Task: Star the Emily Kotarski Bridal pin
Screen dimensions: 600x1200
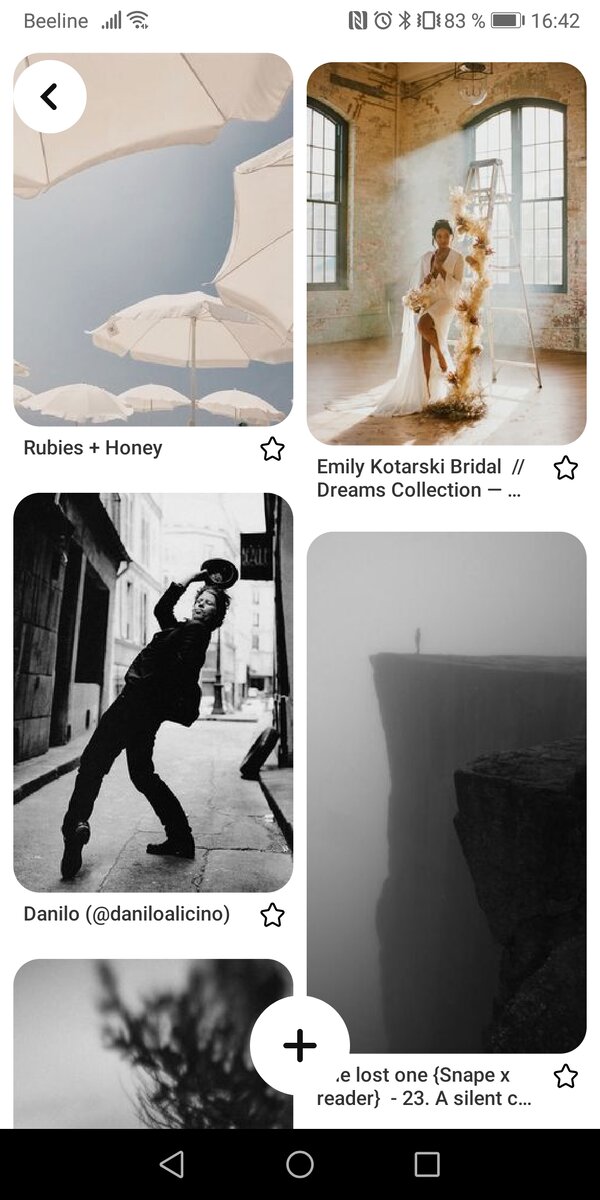Action: (566, 468)
